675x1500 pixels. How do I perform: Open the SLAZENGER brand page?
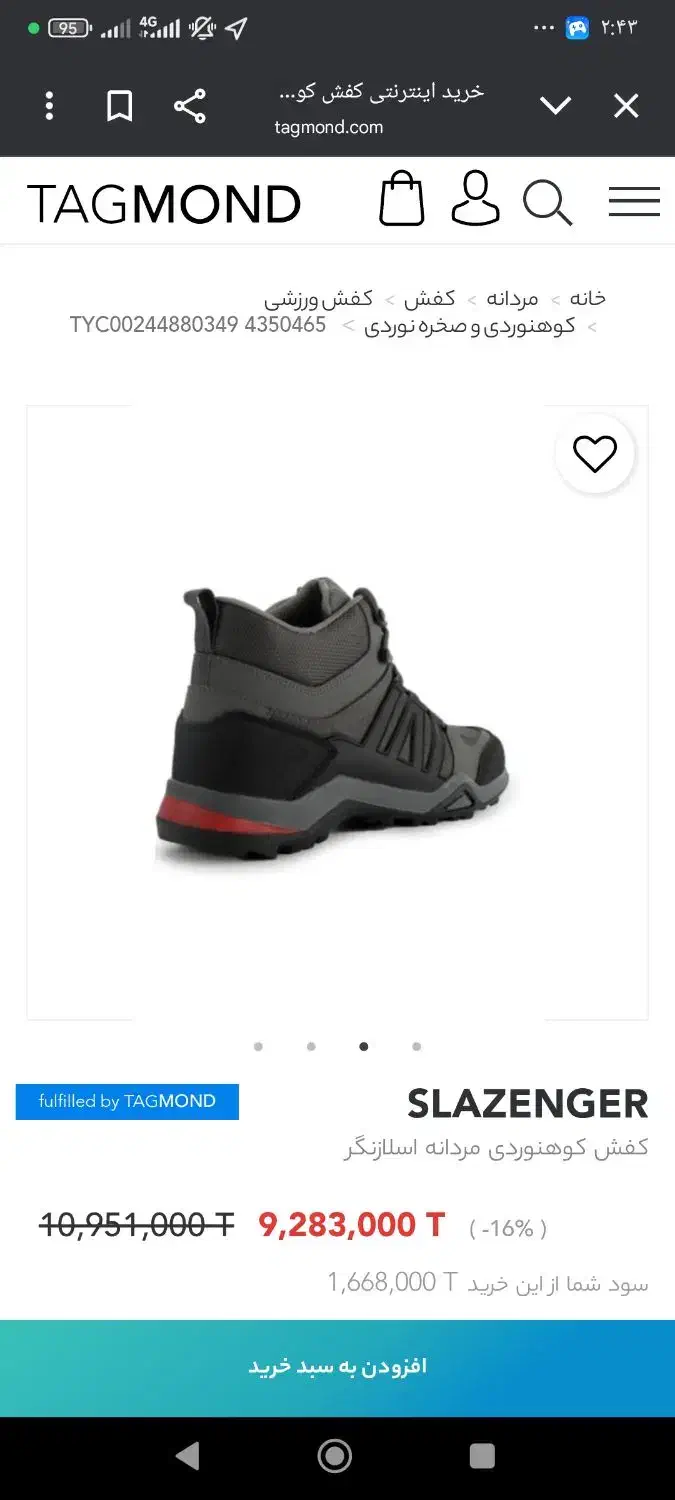528,1104
